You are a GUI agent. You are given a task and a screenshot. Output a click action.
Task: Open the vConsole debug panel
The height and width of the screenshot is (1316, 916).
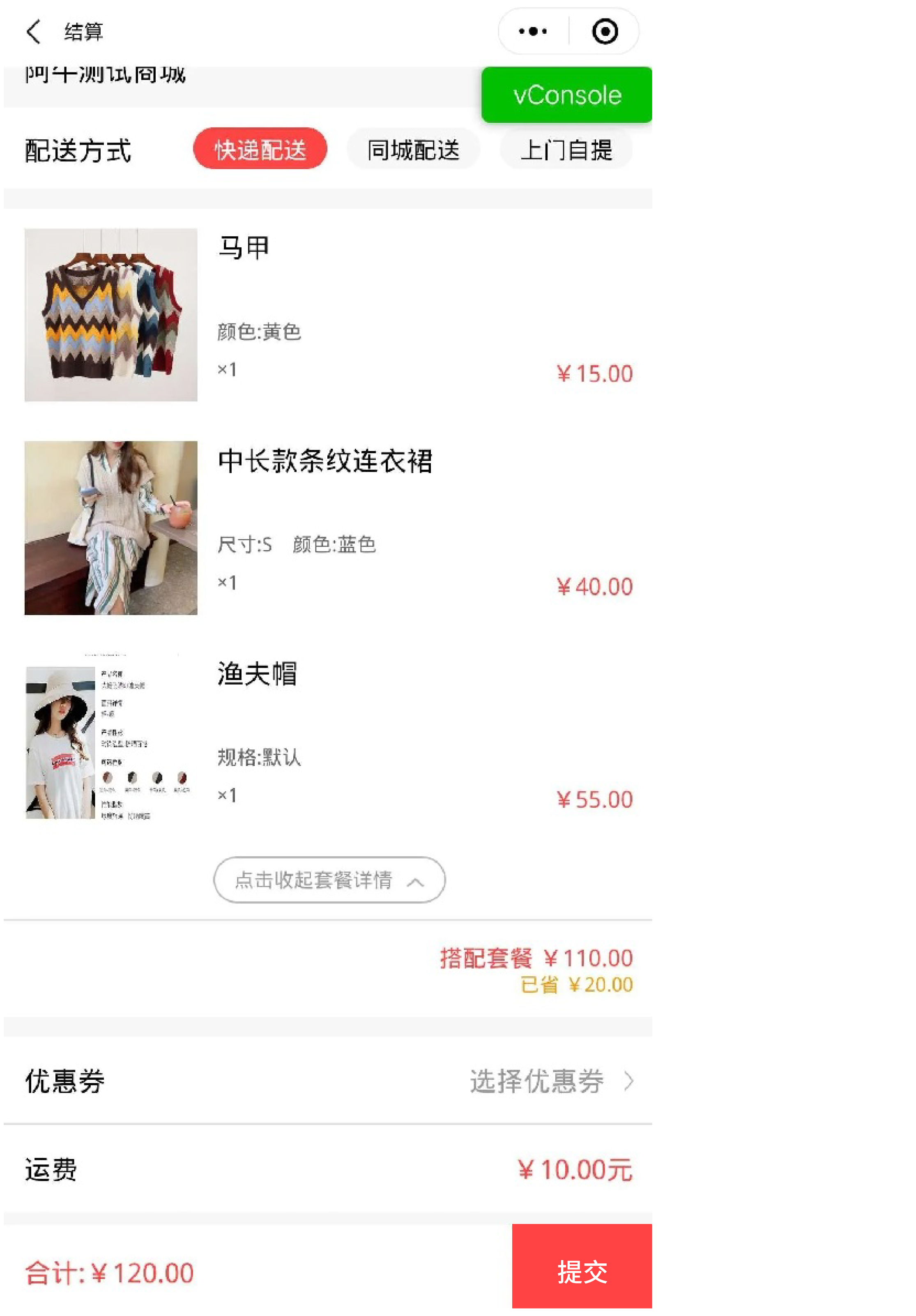(x=566, y=95)
